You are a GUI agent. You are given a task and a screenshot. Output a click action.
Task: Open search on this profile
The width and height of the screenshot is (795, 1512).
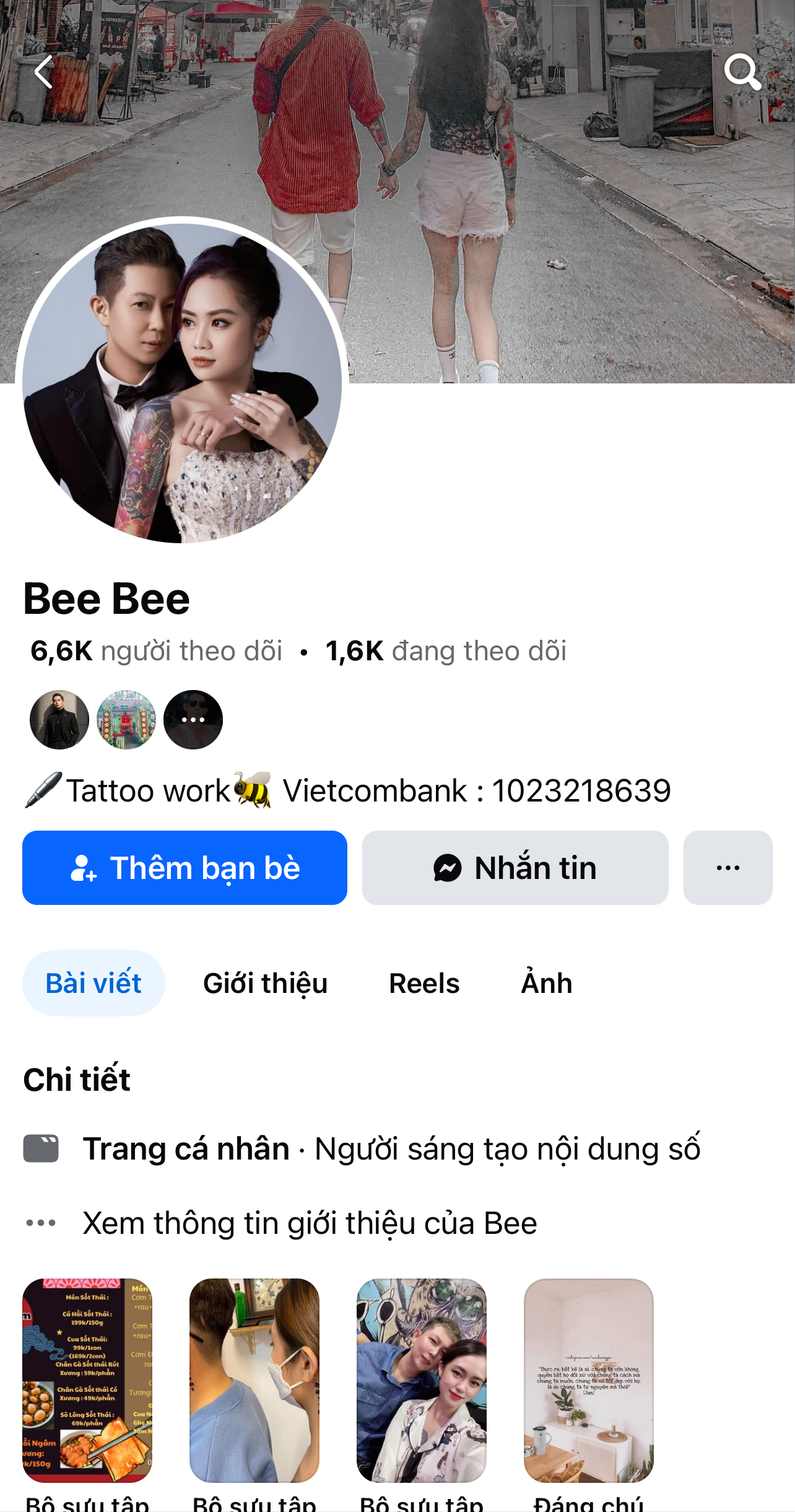742,72
